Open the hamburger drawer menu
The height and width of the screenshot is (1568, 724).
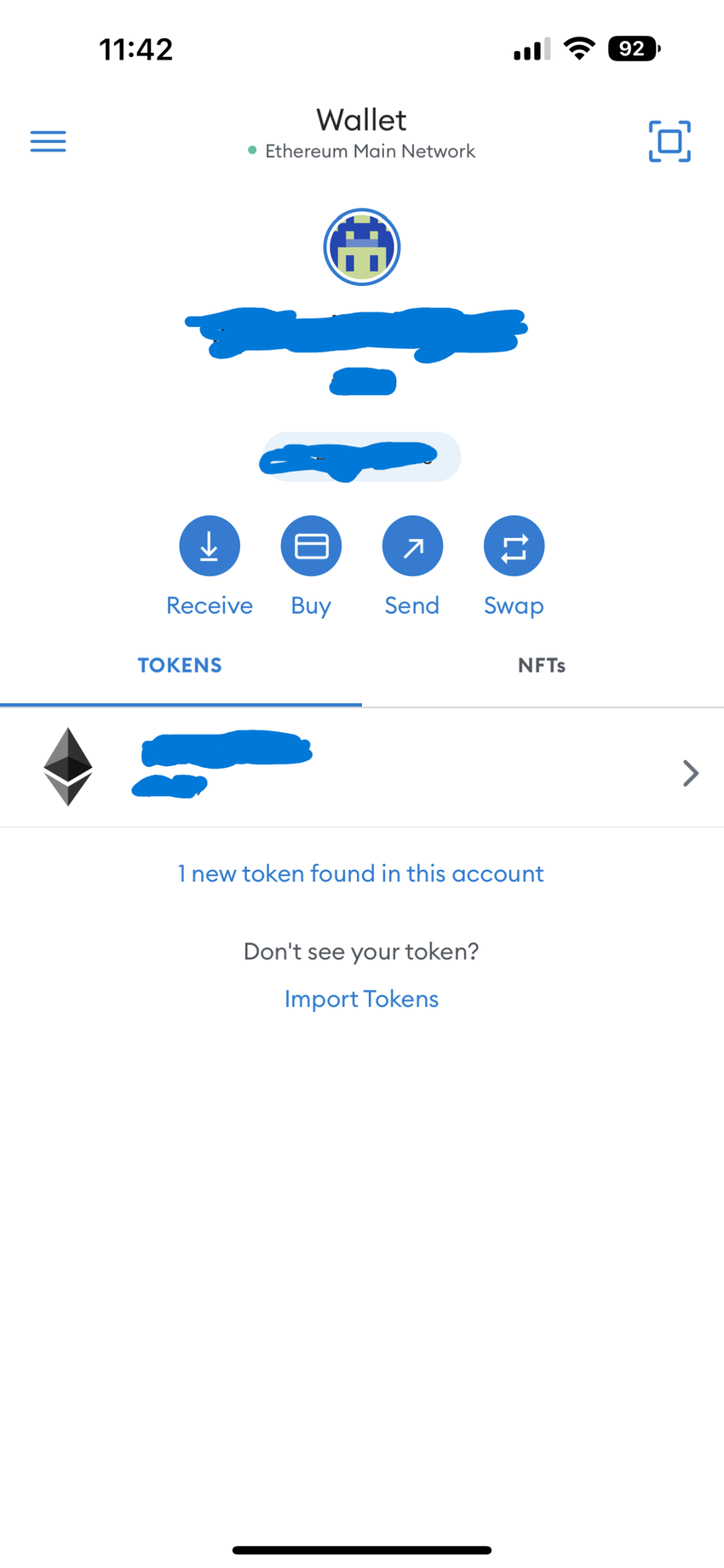coord(48,141)
